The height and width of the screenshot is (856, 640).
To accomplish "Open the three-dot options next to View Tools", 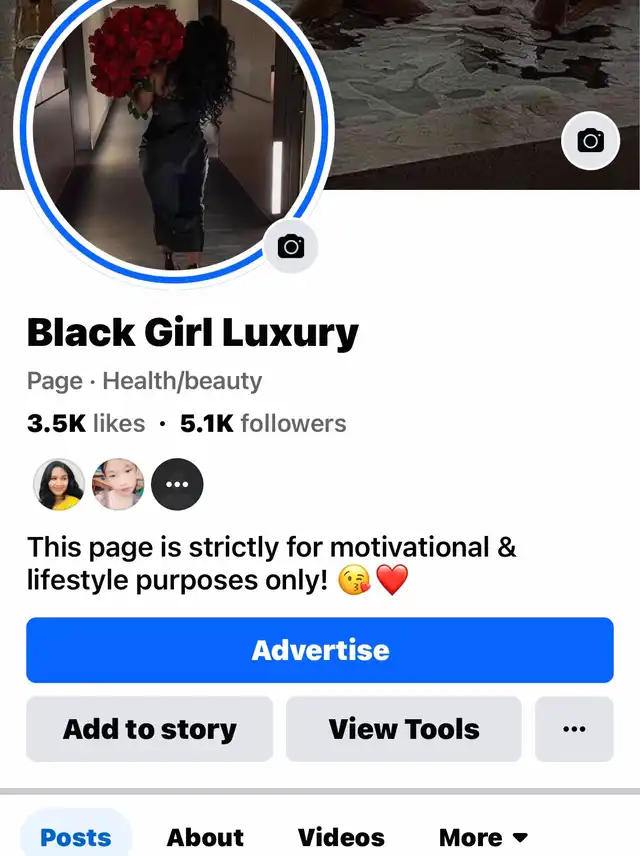I will point(574,729).
